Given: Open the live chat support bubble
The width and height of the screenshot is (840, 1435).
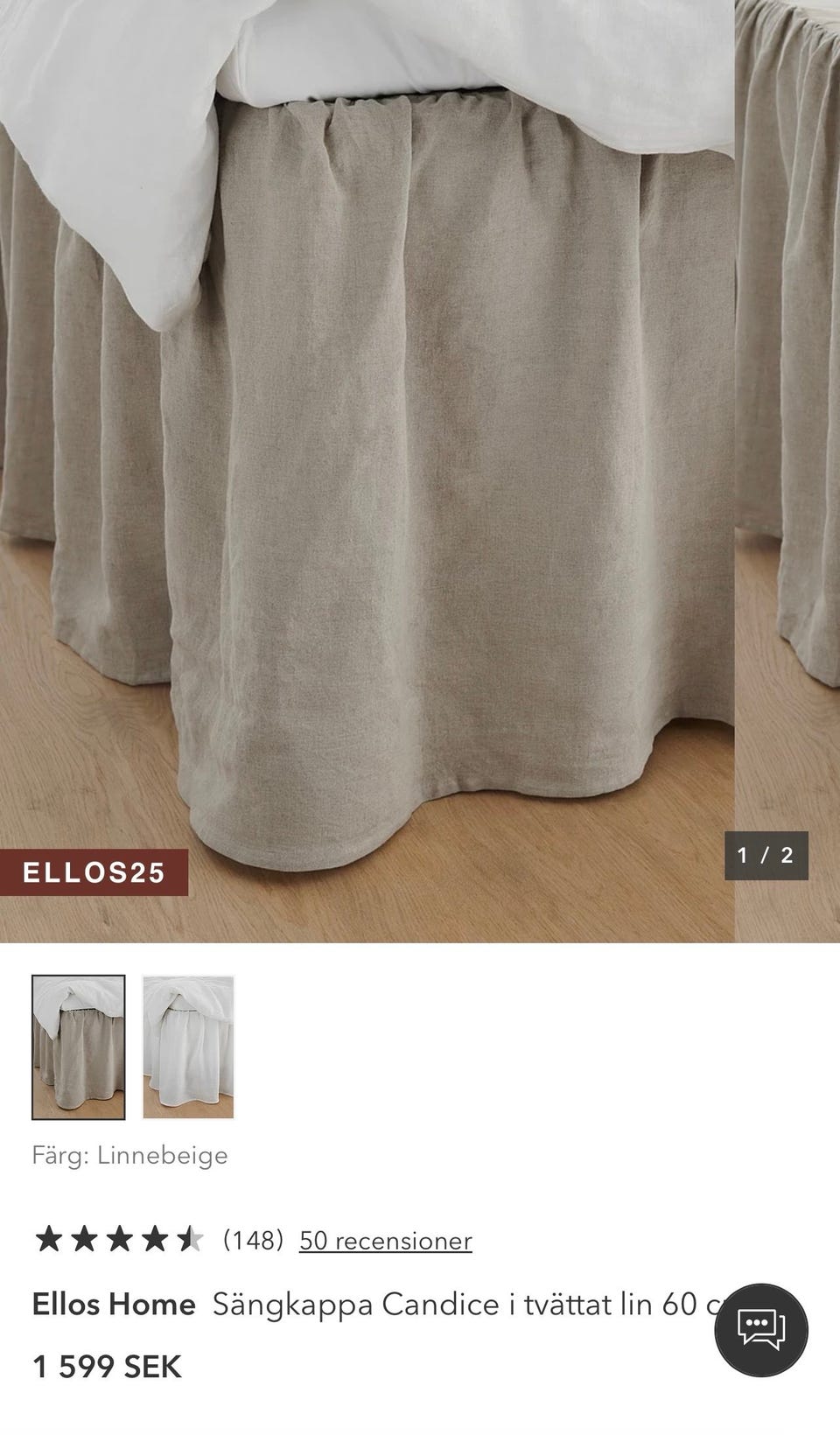Looking at the screenshot, I should (x=761, y=1330).
